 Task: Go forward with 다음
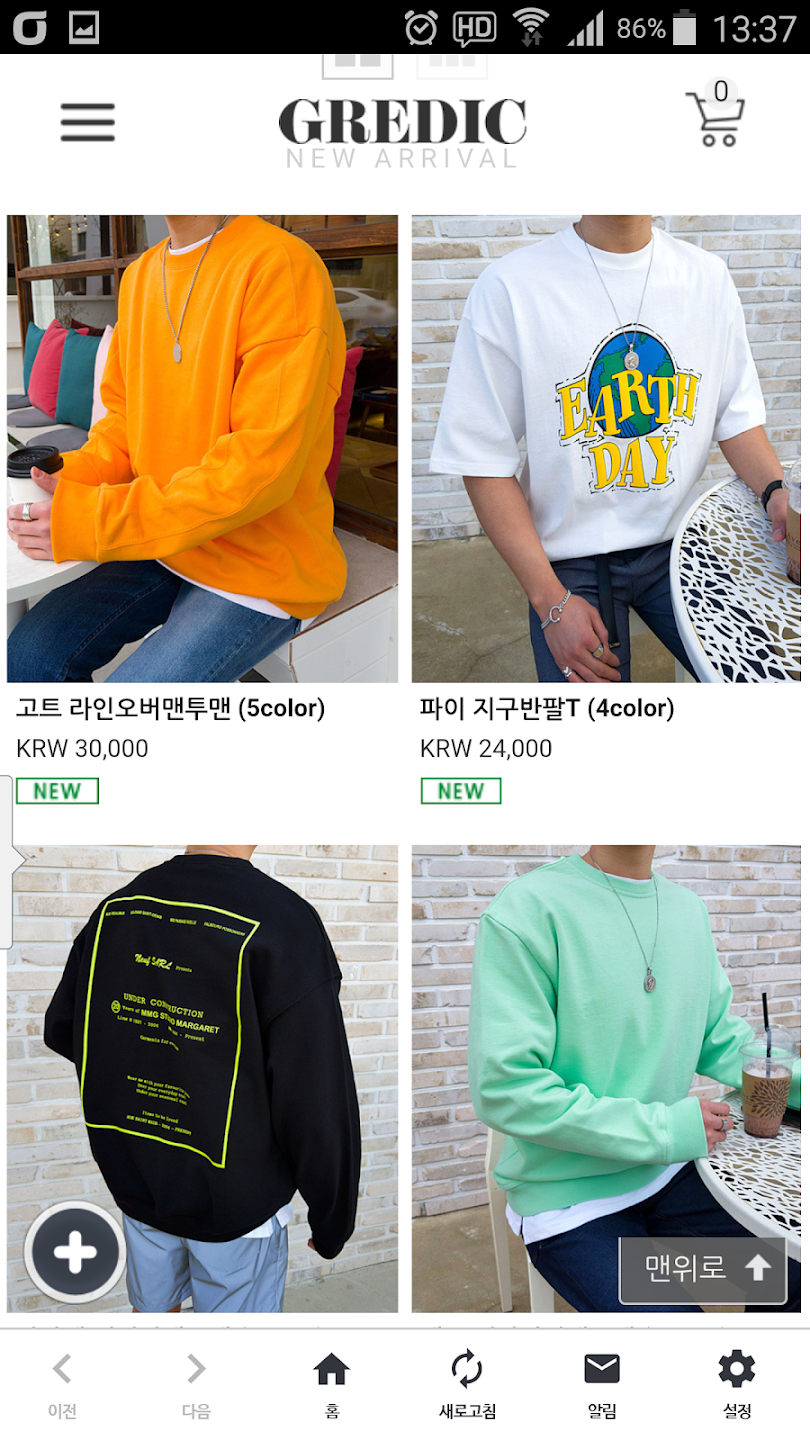coord(196,1384)
